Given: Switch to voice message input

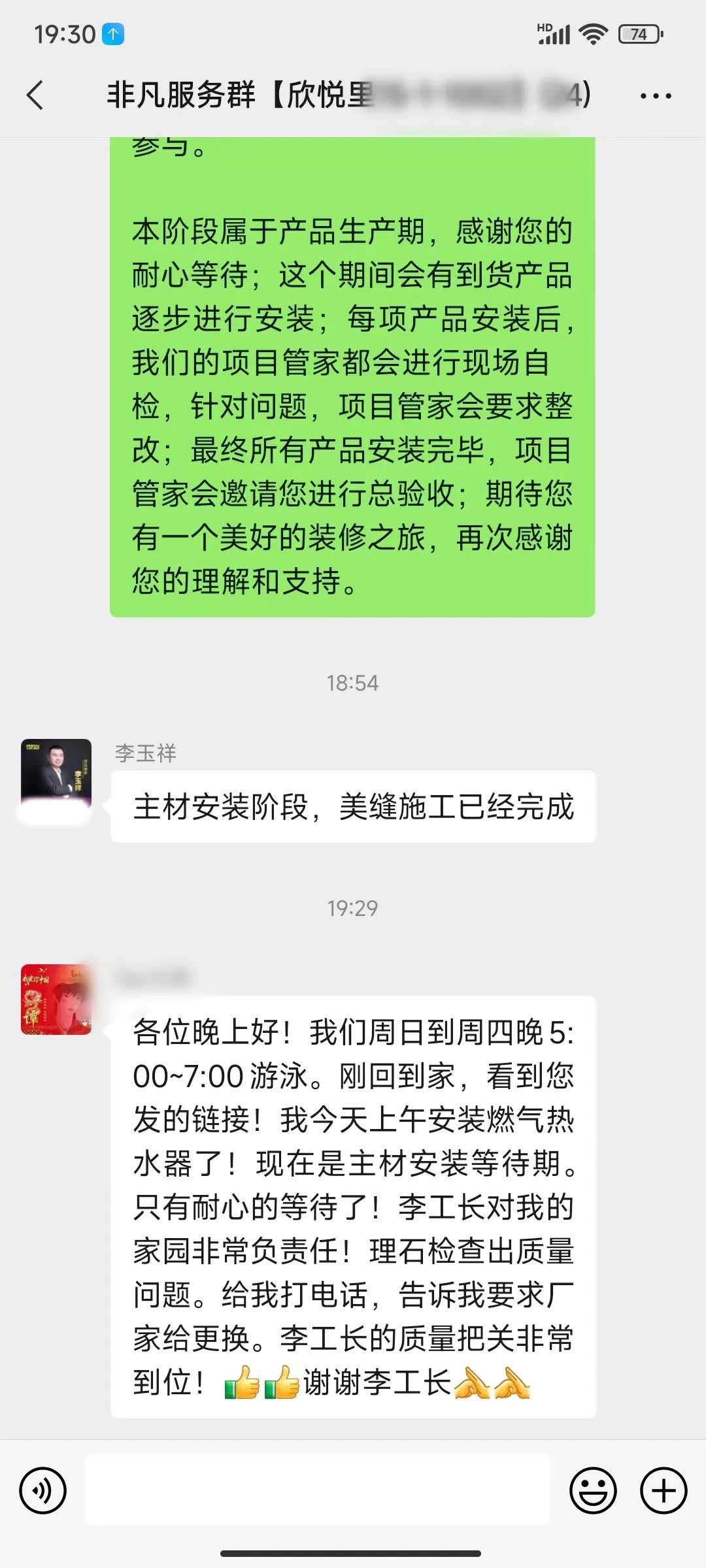Looking at the screenshot, I should click(x=43, y=1490).
